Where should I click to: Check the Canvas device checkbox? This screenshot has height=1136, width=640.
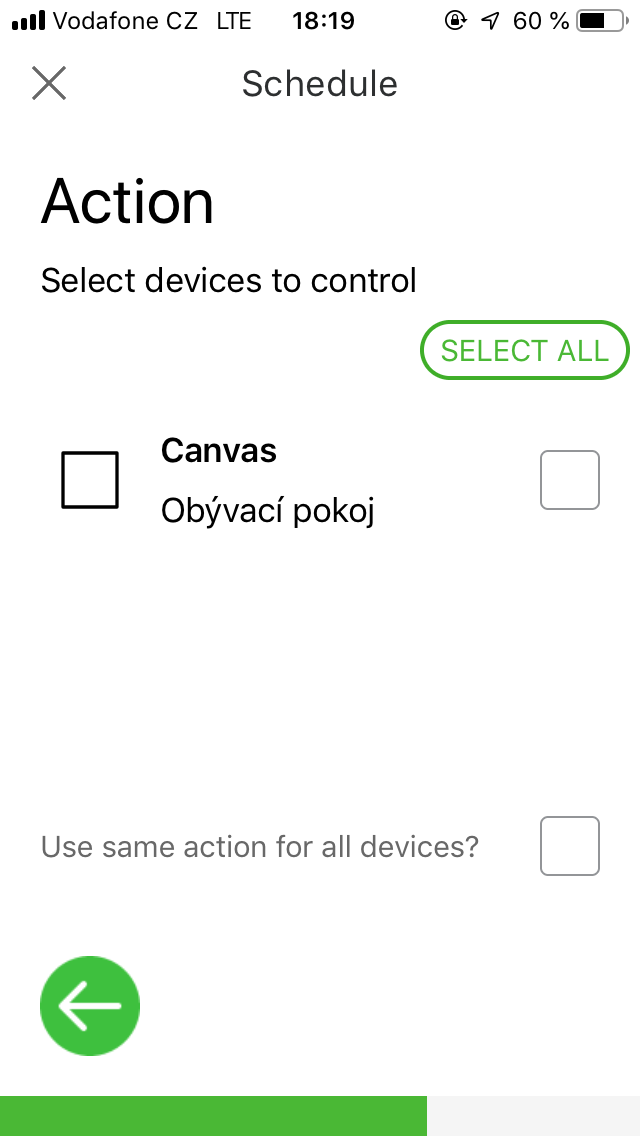click(569, 480)
